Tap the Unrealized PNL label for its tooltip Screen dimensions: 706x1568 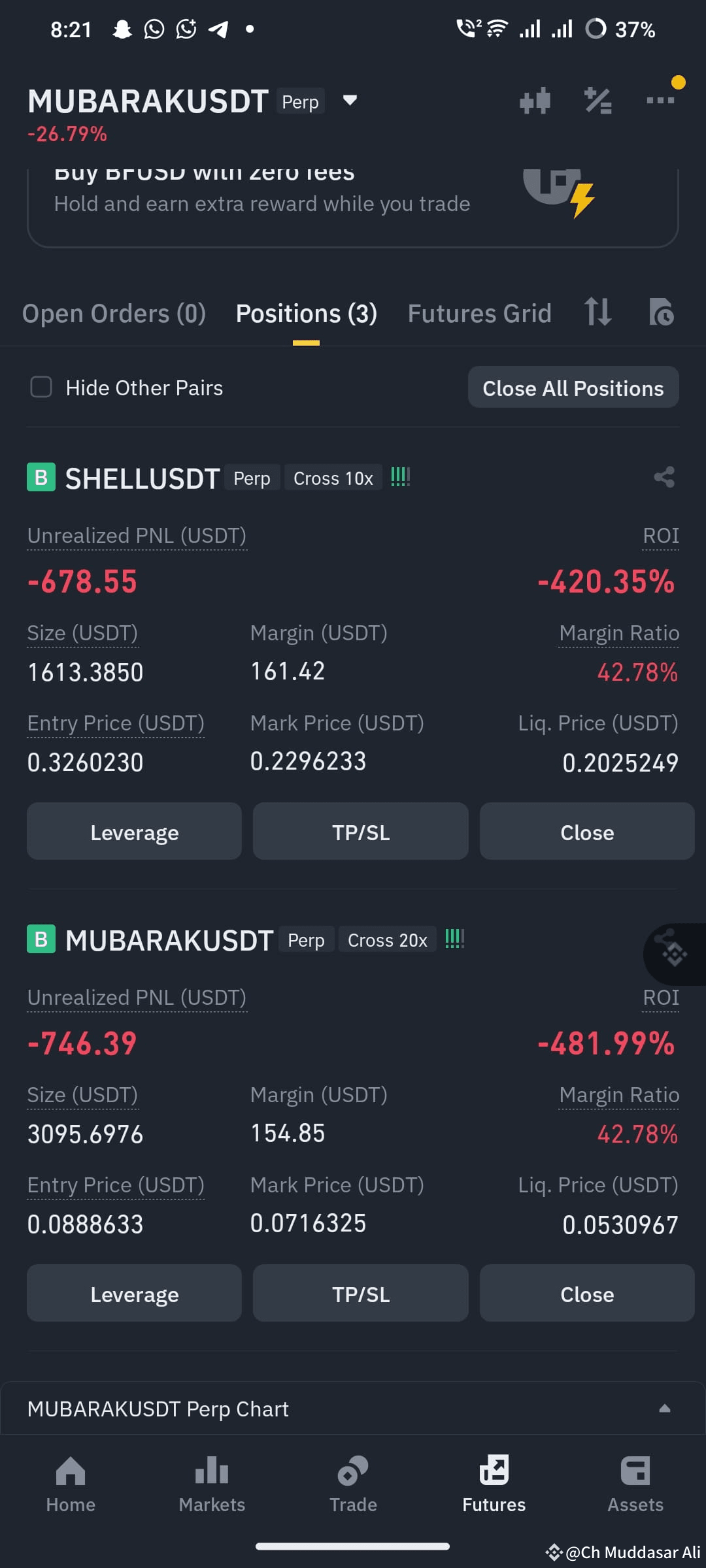[137, 535]
